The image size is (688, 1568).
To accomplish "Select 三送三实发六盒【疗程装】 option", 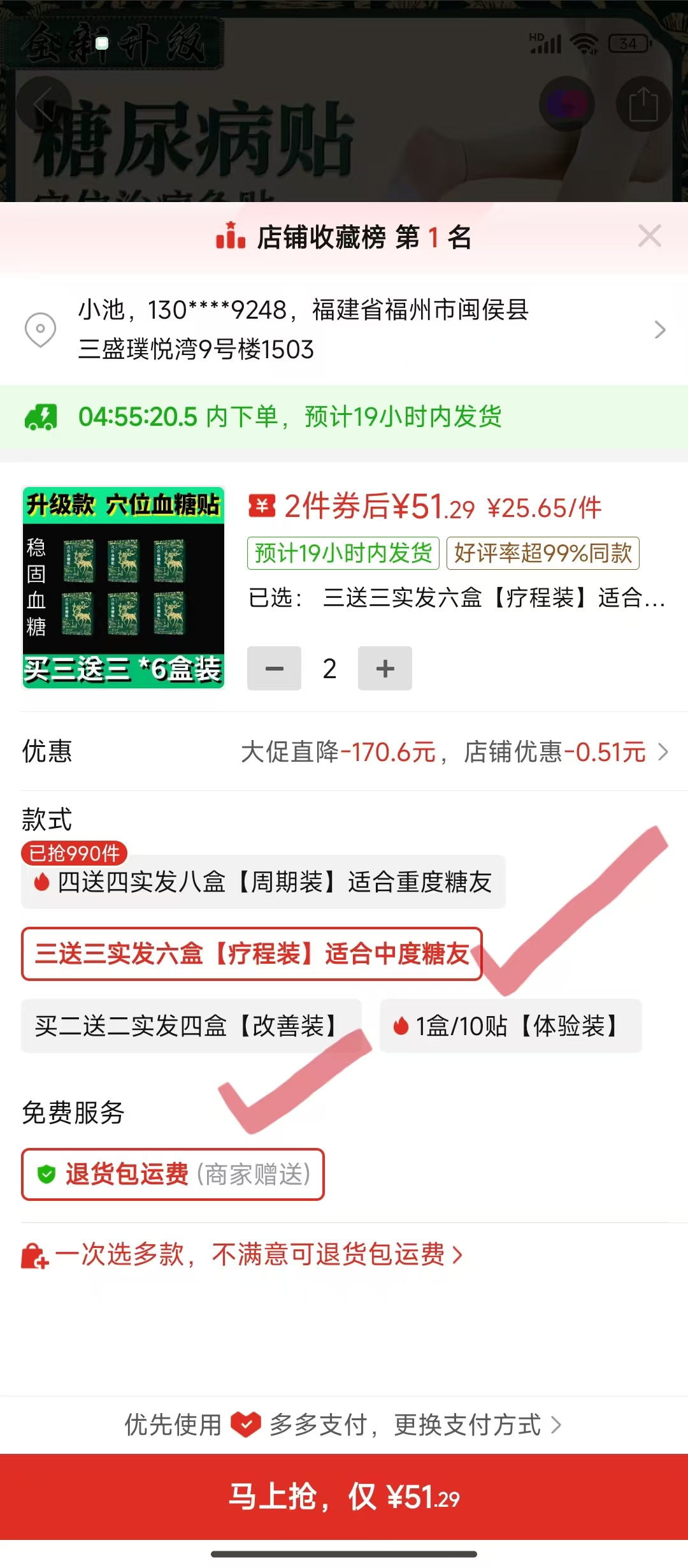I will point(252,954).
